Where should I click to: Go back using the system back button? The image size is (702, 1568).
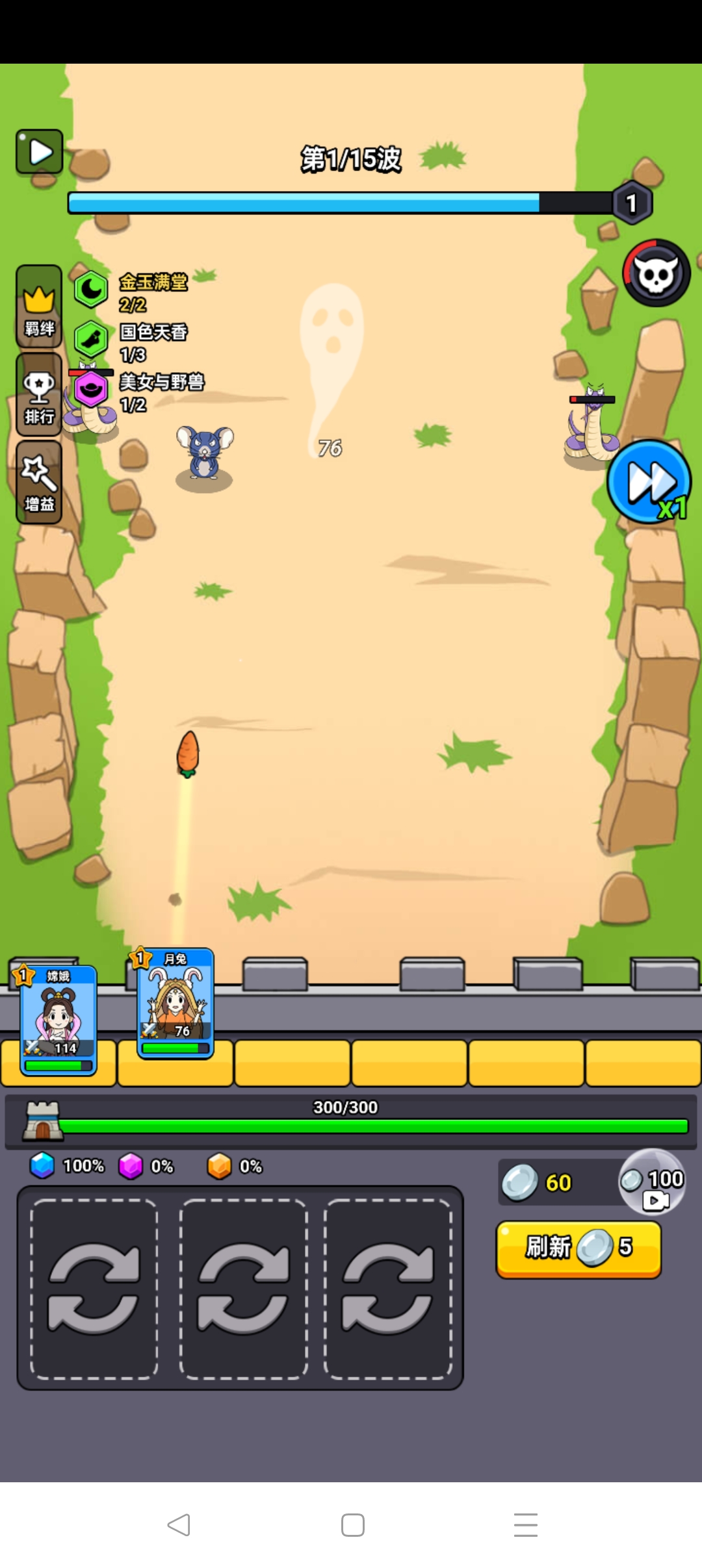click(x=179, y=1525)
